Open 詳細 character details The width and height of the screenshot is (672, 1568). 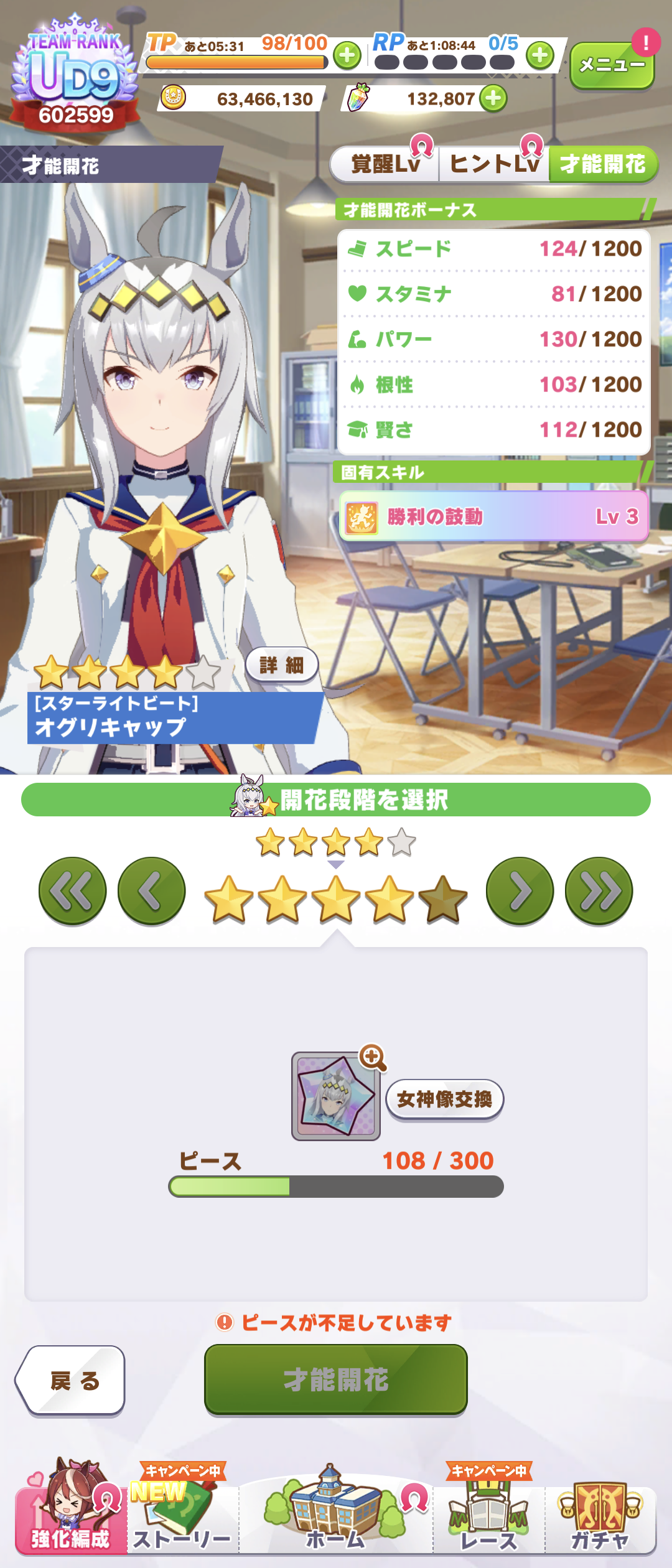[282, 665]
